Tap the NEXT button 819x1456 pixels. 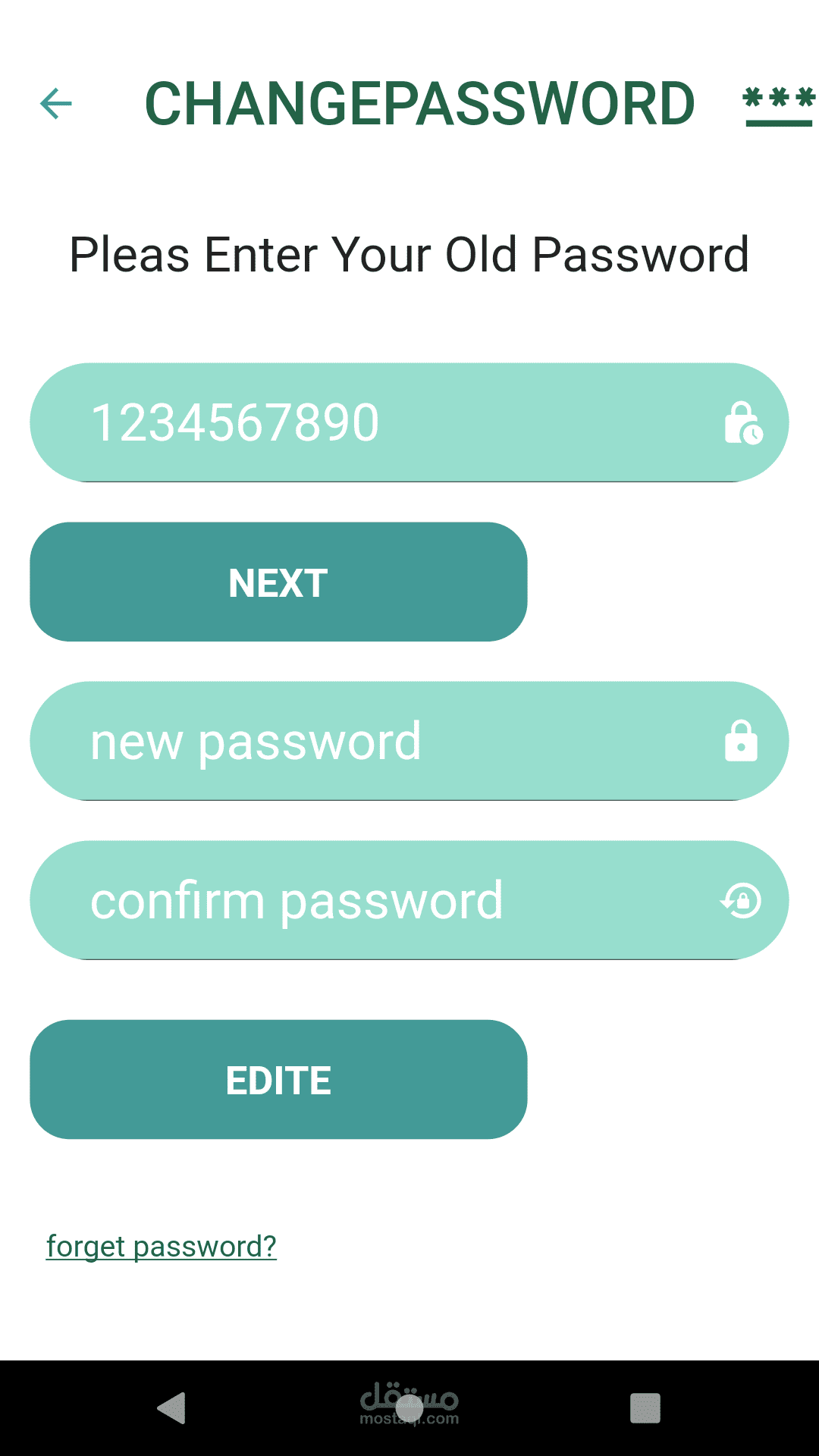click(278, 582)
